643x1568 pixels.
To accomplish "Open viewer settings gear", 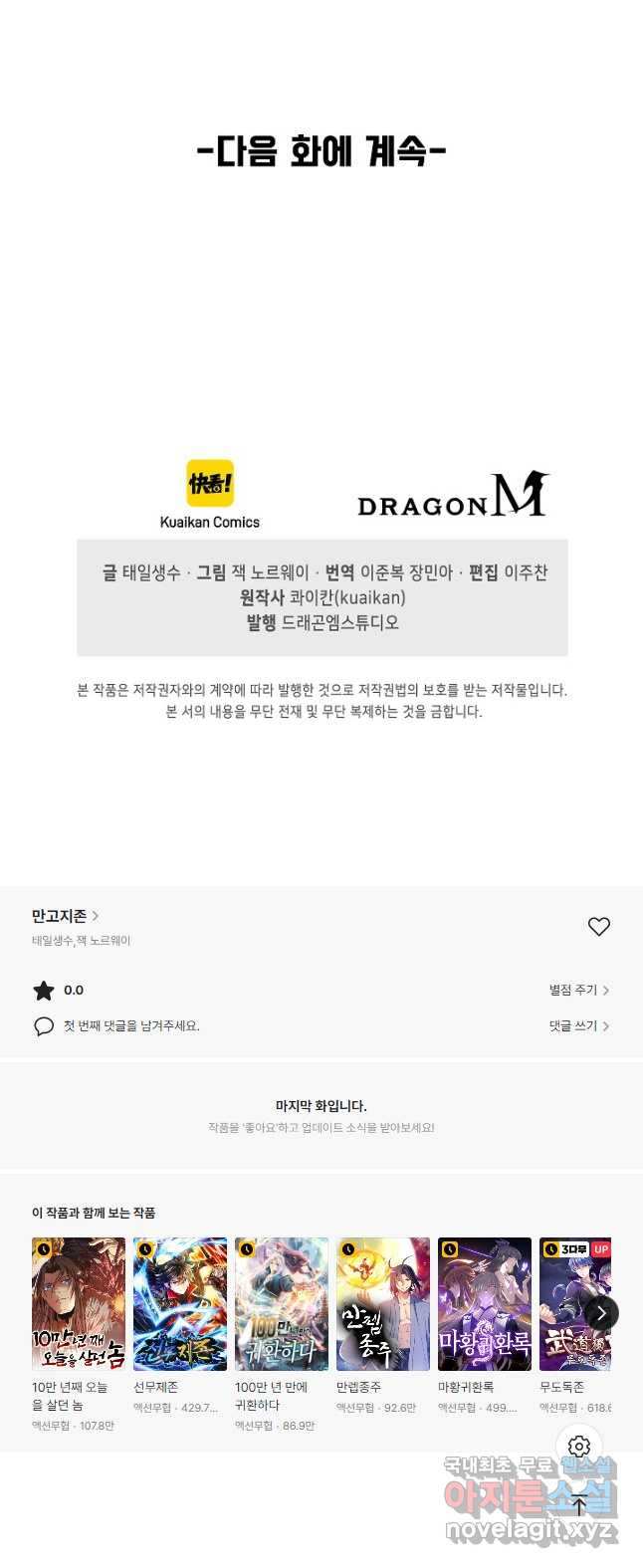I will click(579, 1447).
